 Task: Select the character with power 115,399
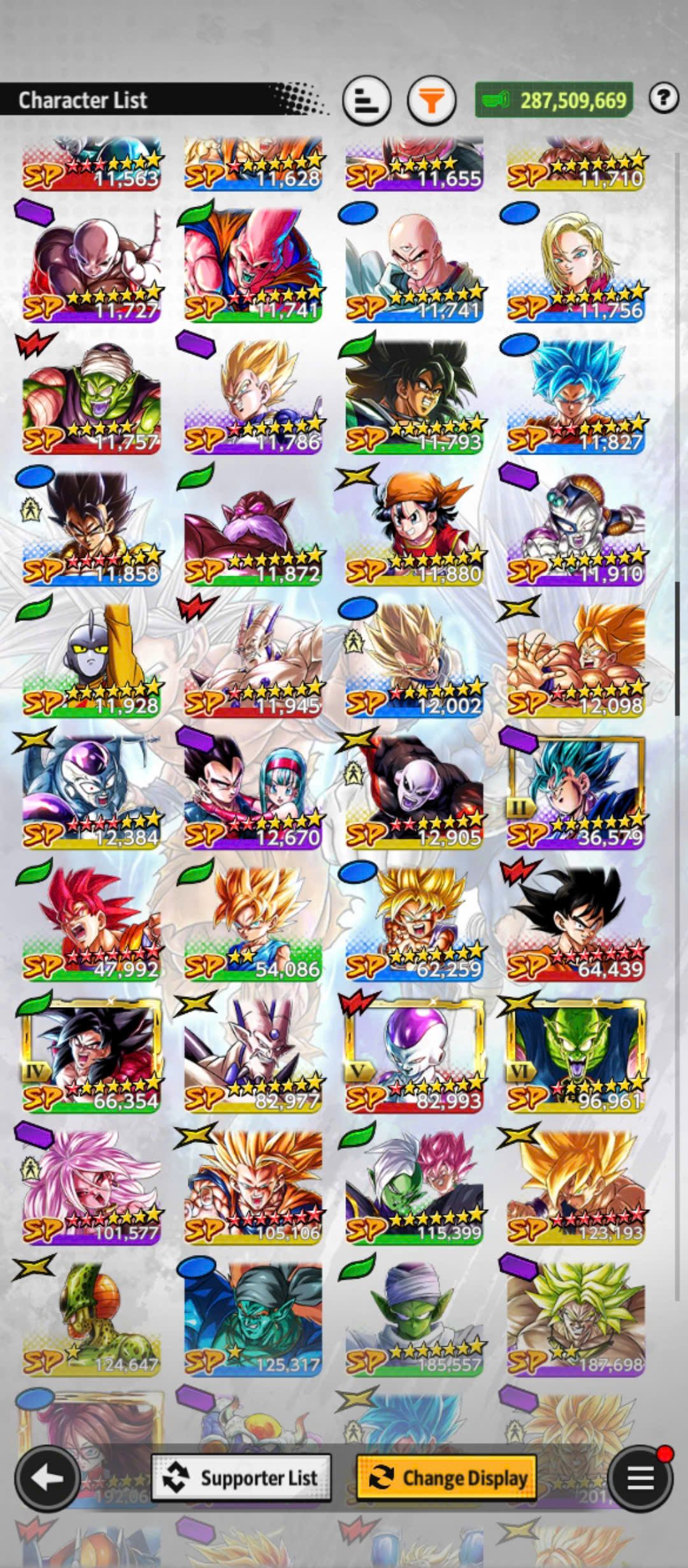pos(414,1187)
